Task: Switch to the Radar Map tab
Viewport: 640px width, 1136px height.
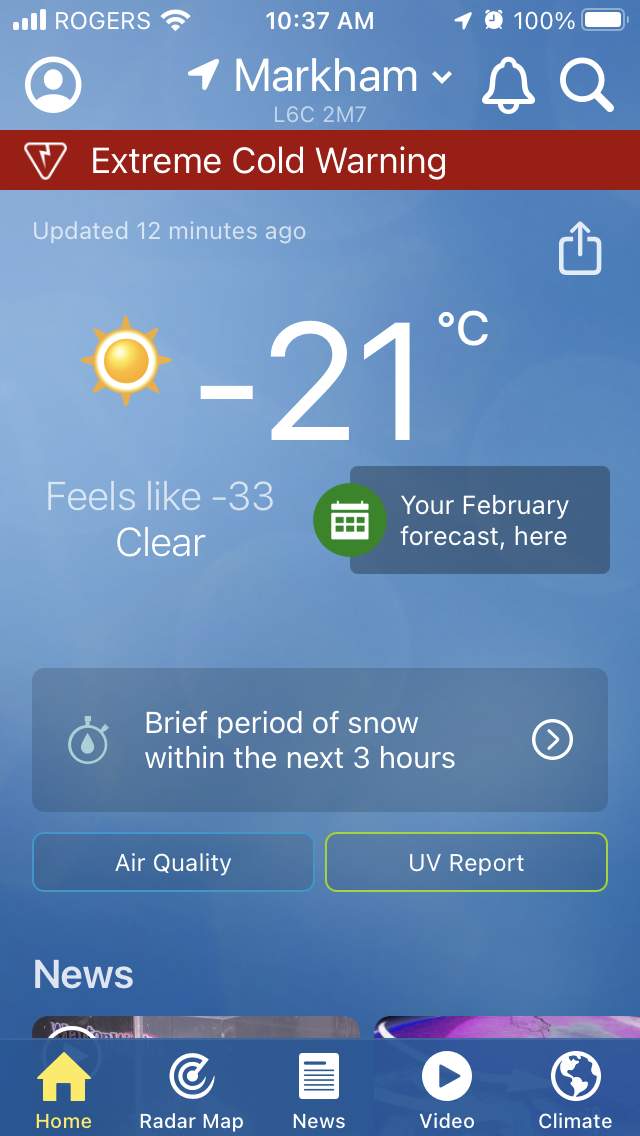Action: [191, 1092]
